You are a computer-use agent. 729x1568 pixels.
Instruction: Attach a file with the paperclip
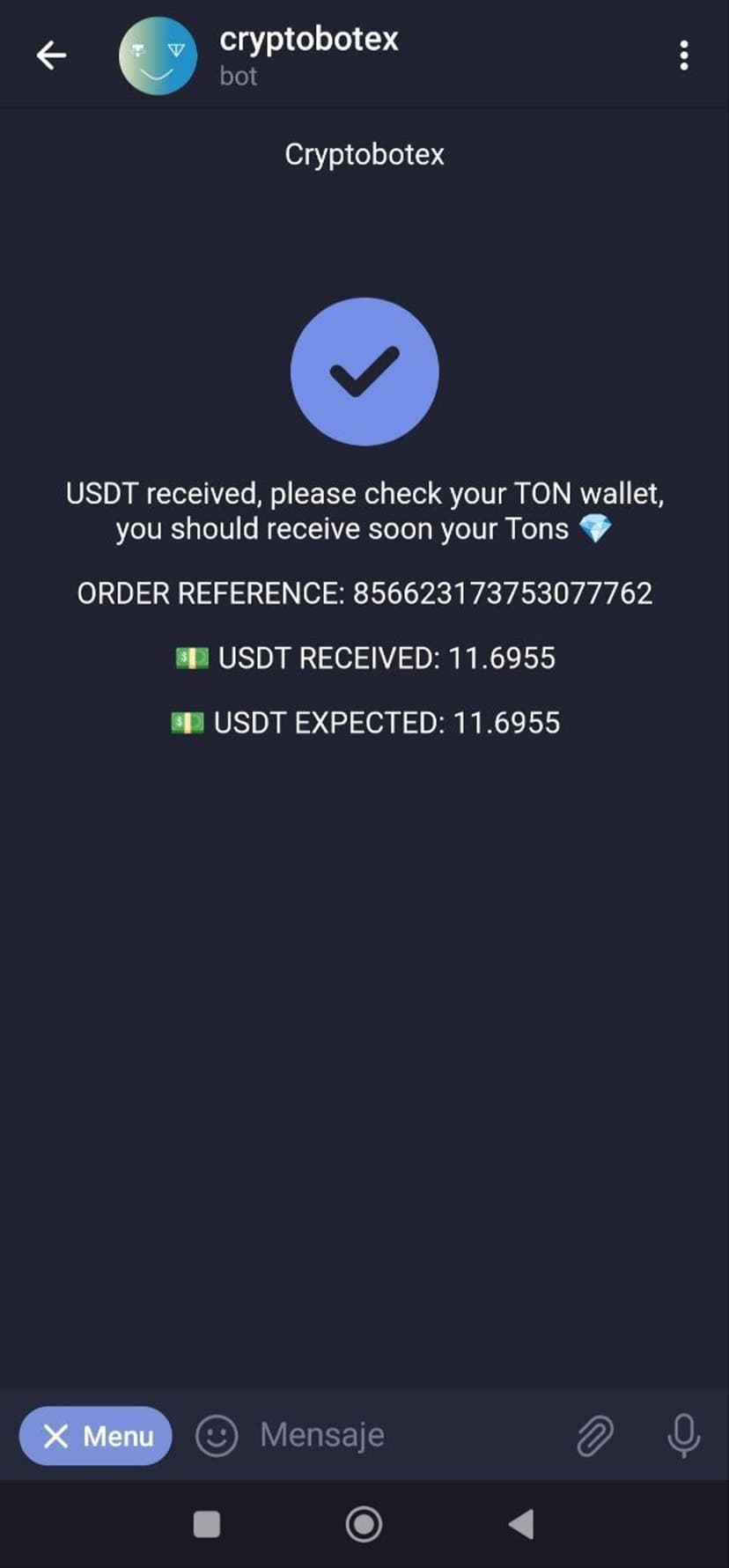(595, 1436)
